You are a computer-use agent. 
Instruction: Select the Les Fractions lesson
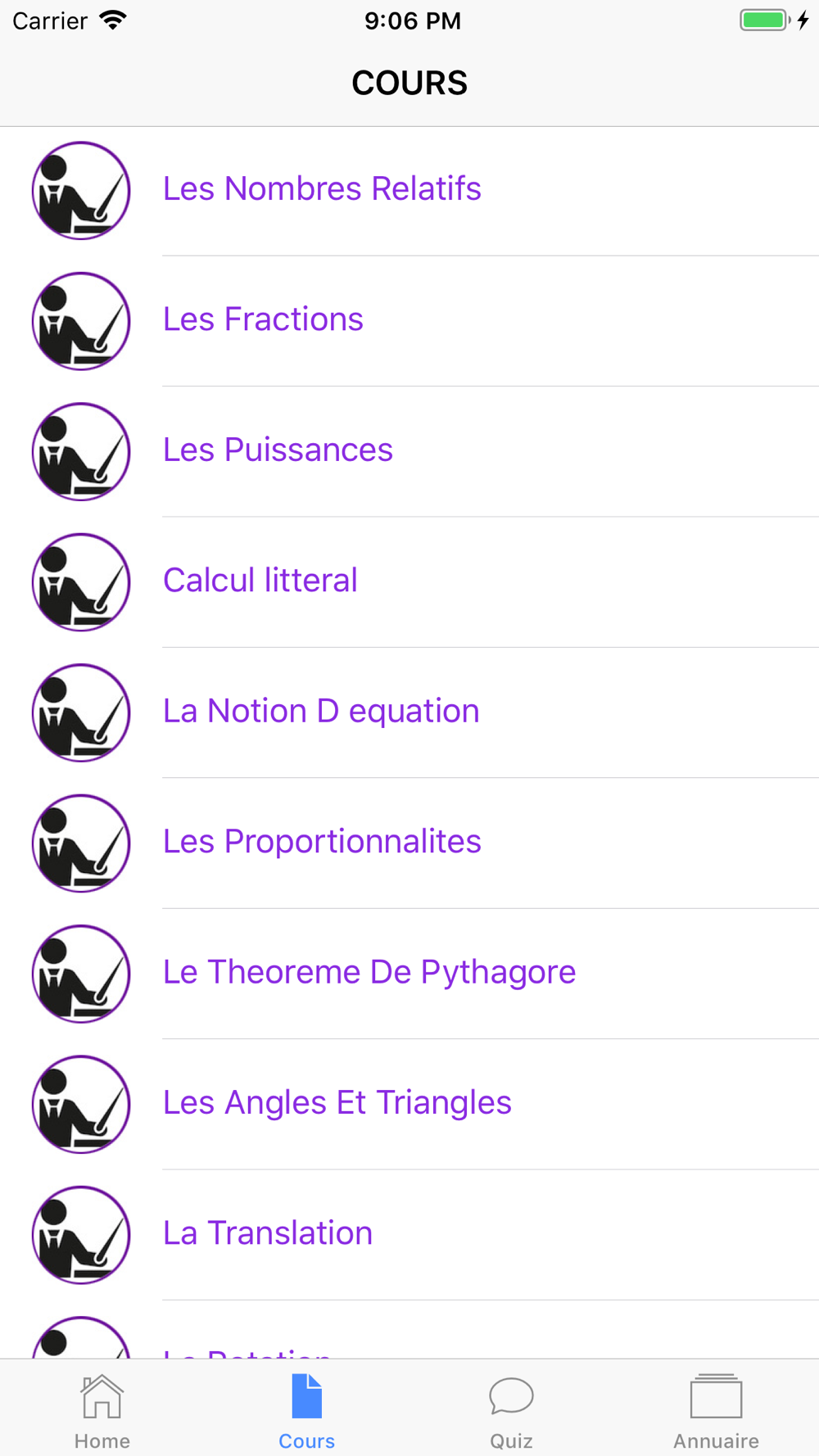(263, 319)
